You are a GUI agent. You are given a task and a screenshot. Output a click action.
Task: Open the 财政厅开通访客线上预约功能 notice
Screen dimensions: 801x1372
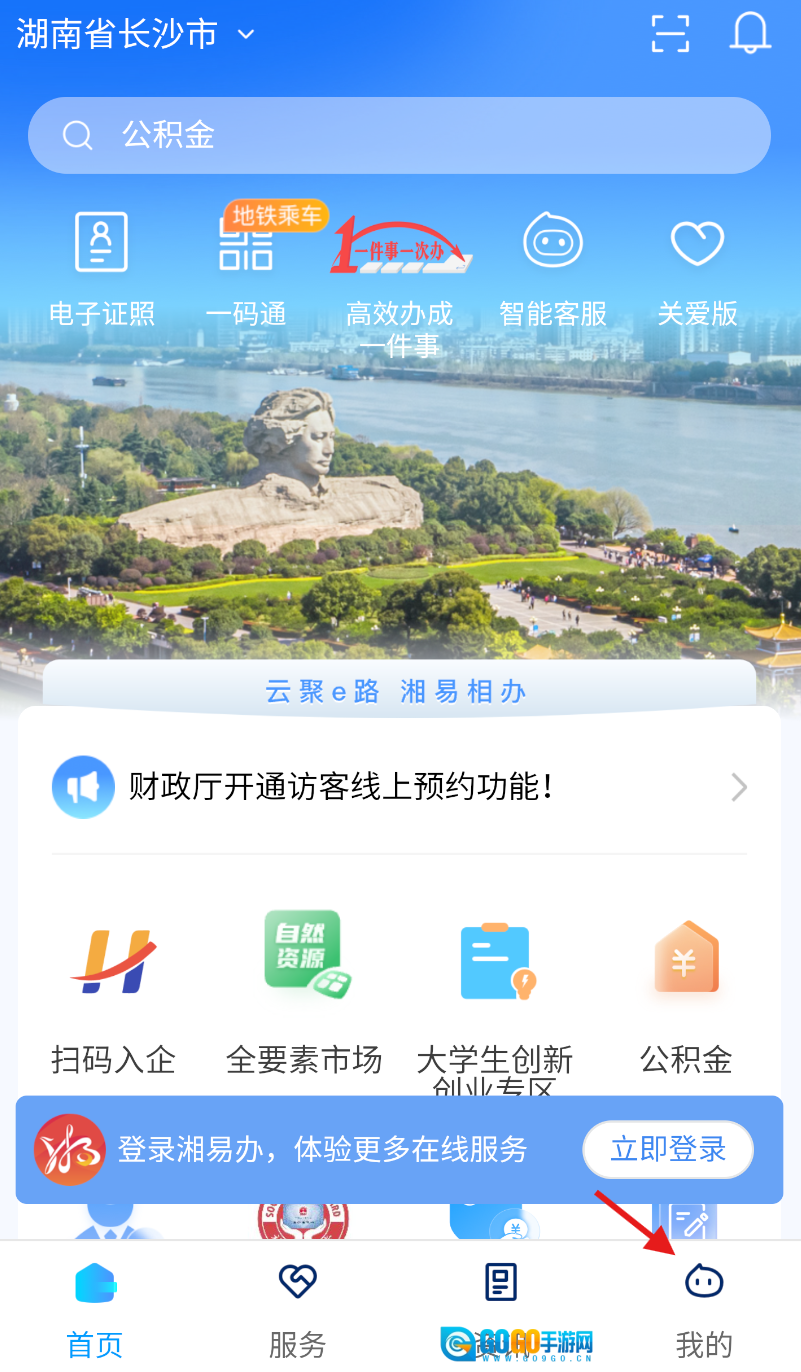pos(399,788)
